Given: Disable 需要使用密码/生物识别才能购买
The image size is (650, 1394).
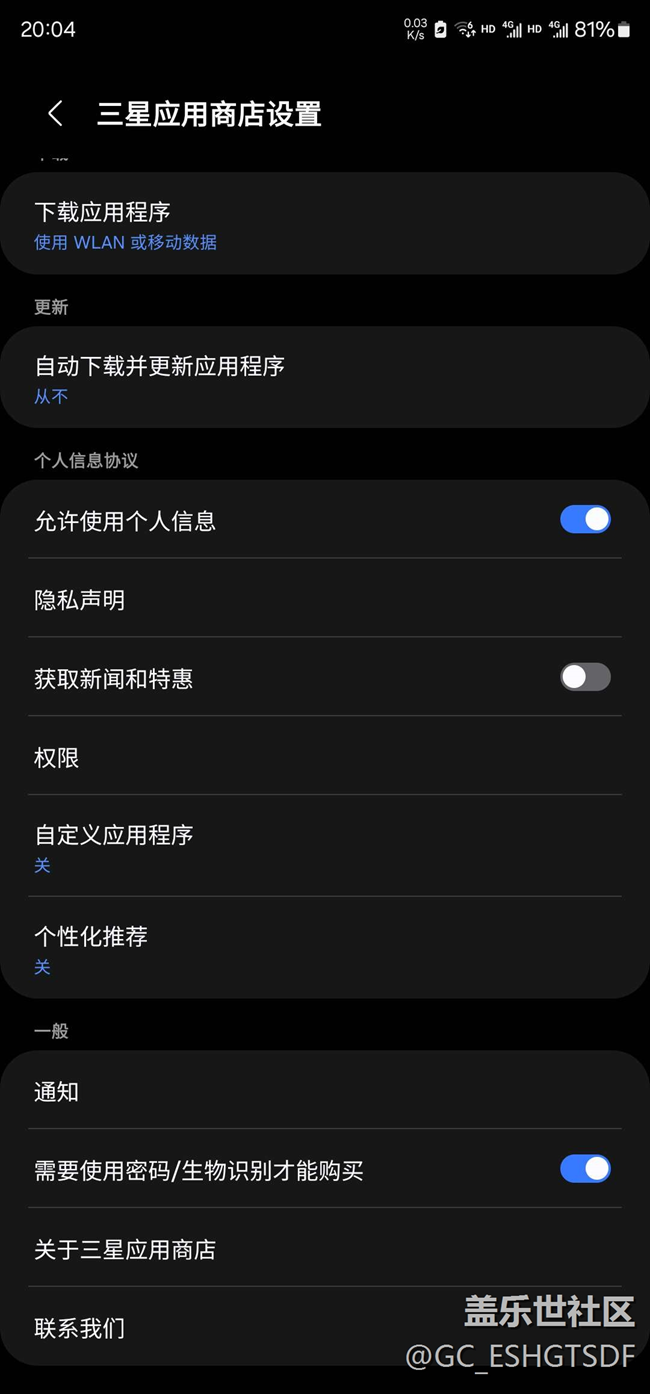Looking at the screenshot, I should click(x=585, y=1169).
